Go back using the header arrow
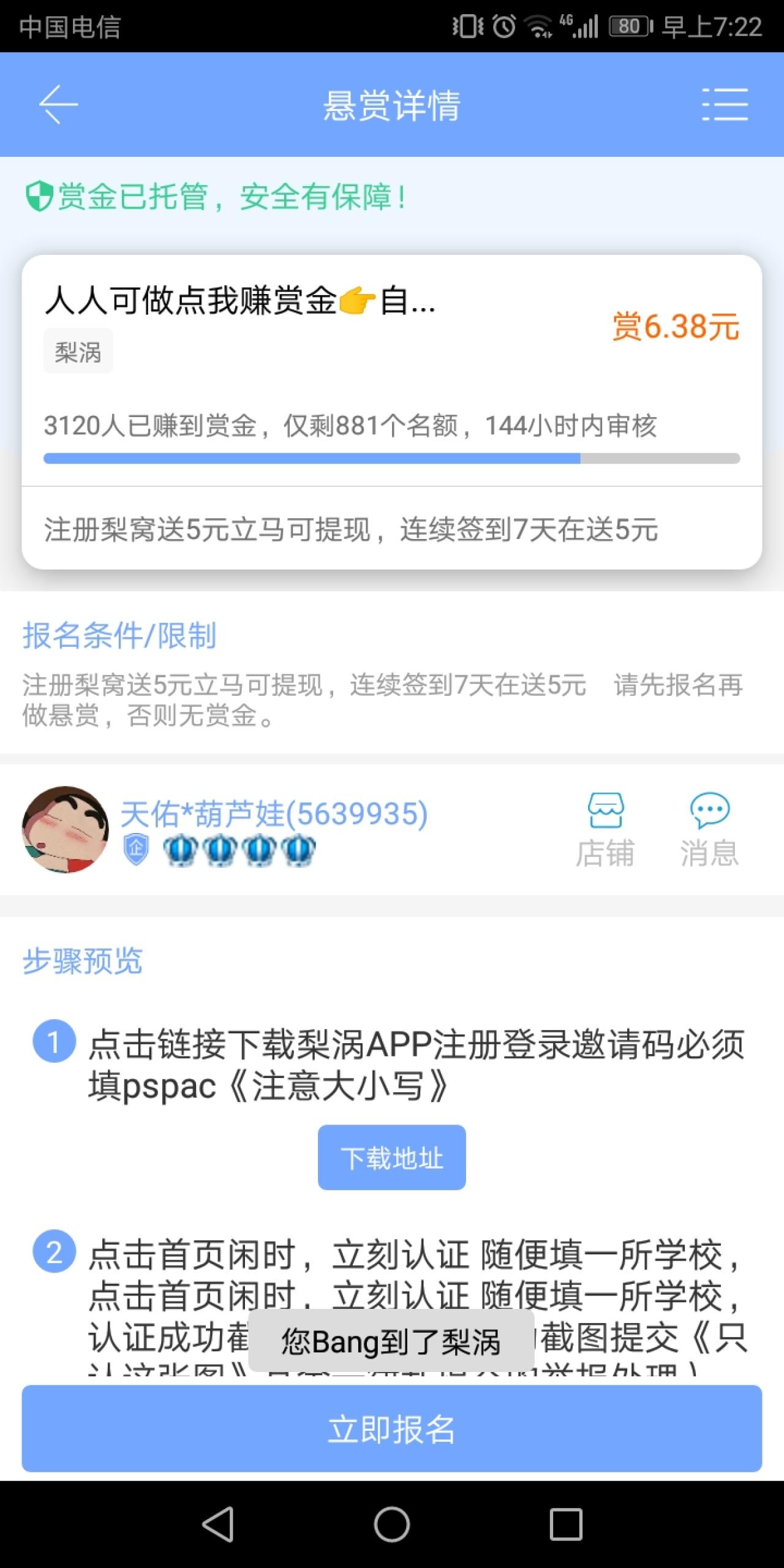This screenshot has height=1568, width=784. tap(58, 104)
